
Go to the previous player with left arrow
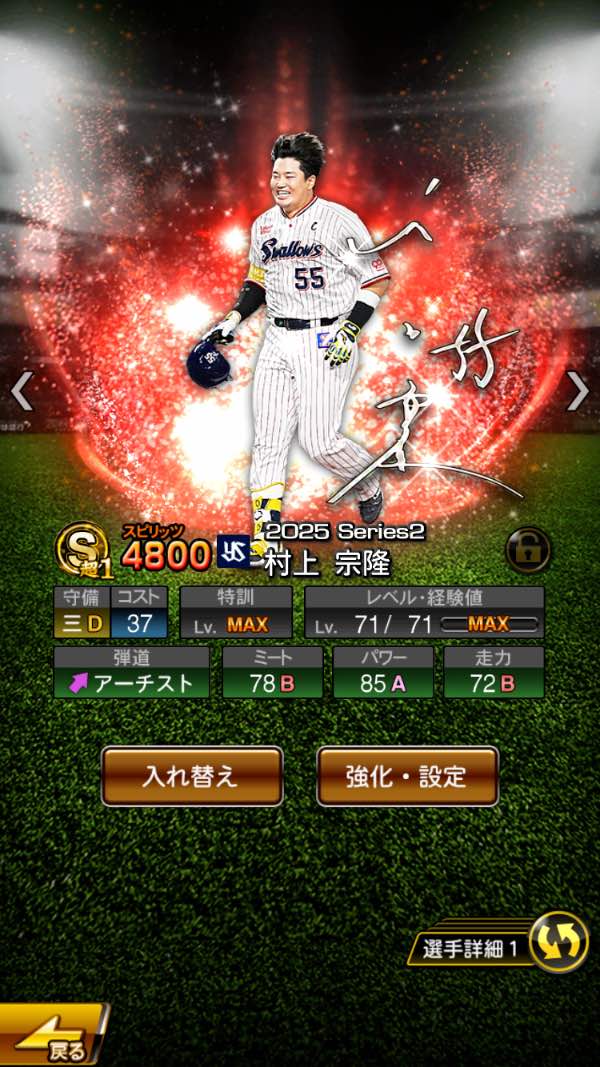point(22,391)
